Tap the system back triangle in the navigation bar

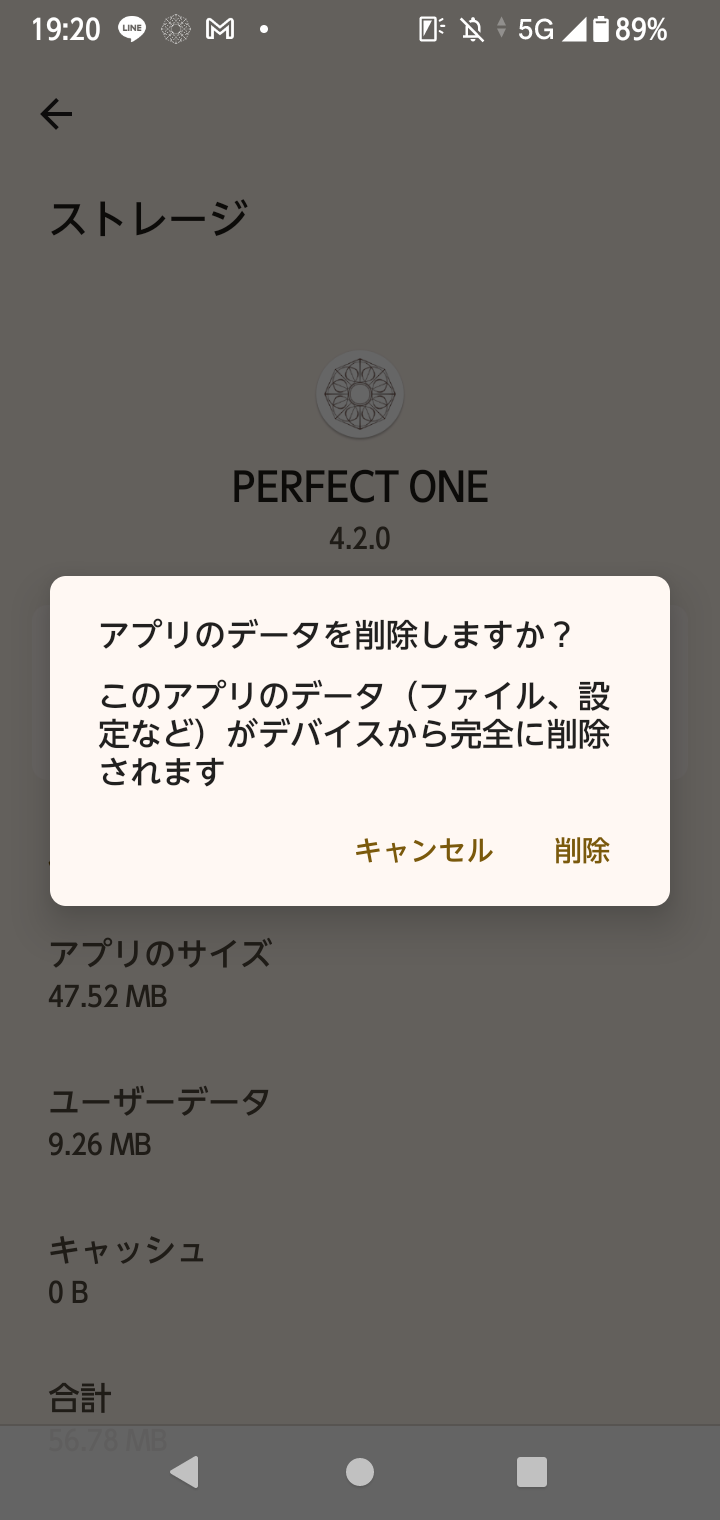click(x=184, y=1472)
